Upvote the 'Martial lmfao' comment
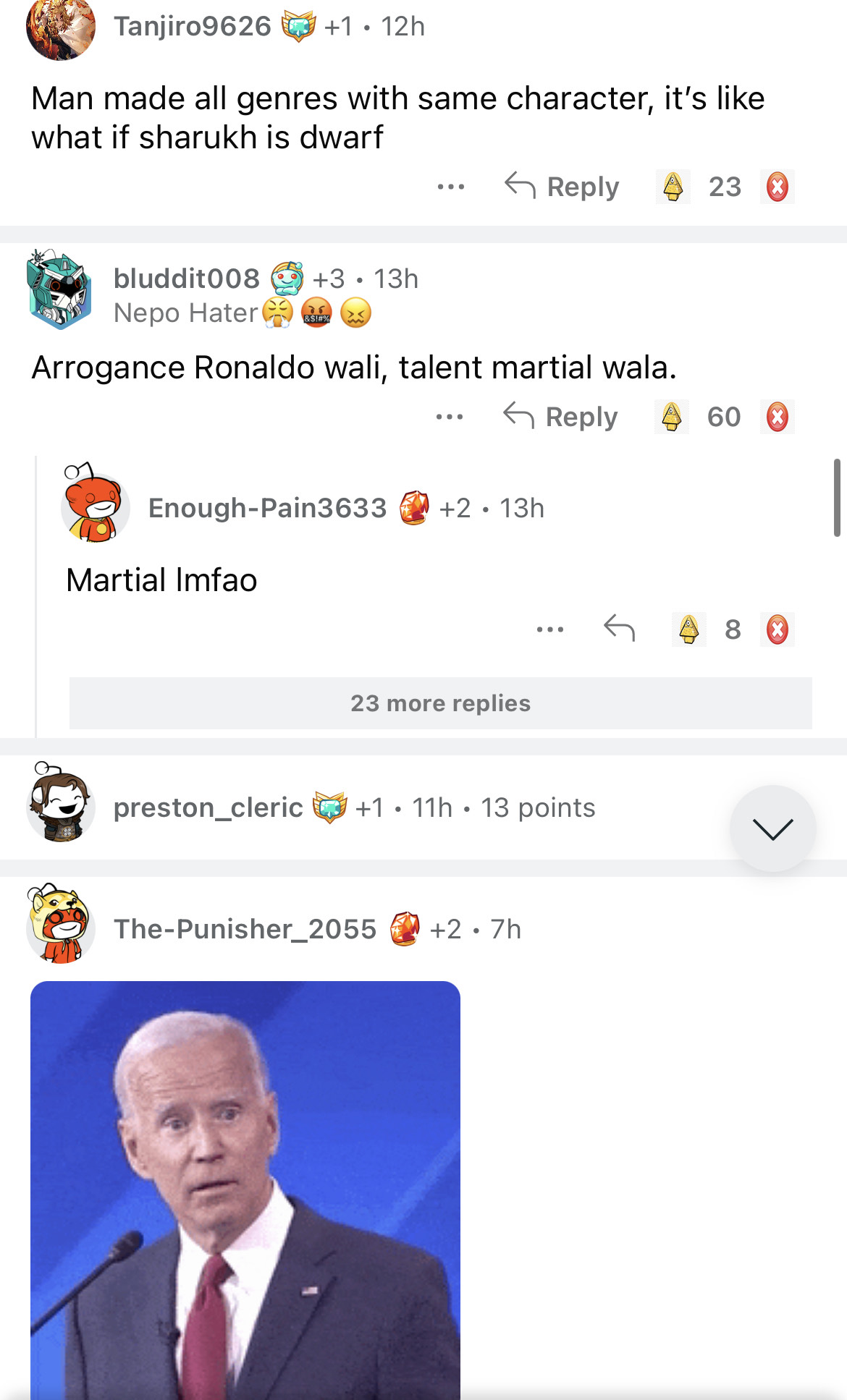Screen dimensions: 847x1400 click(688, 629)
